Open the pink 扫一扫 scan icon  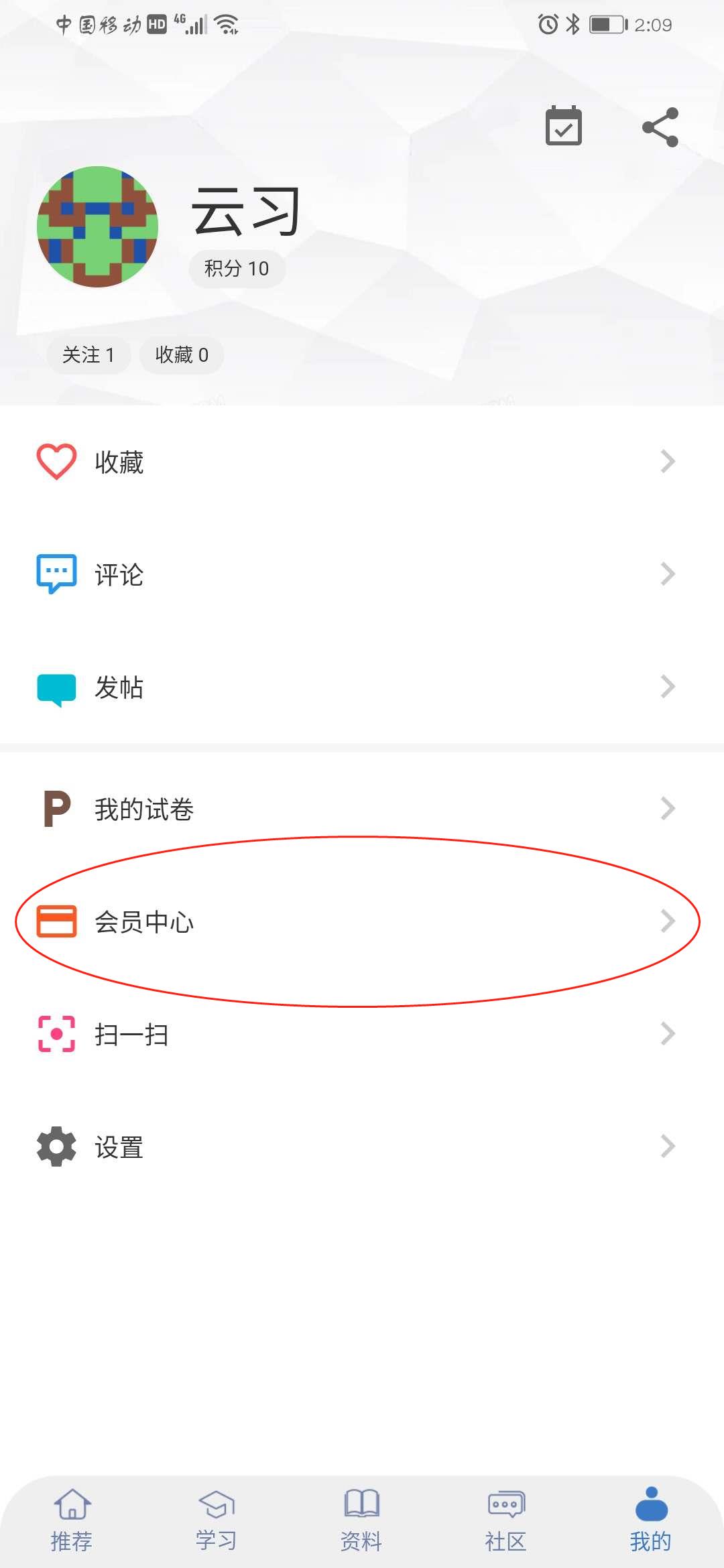point(56,1034)
